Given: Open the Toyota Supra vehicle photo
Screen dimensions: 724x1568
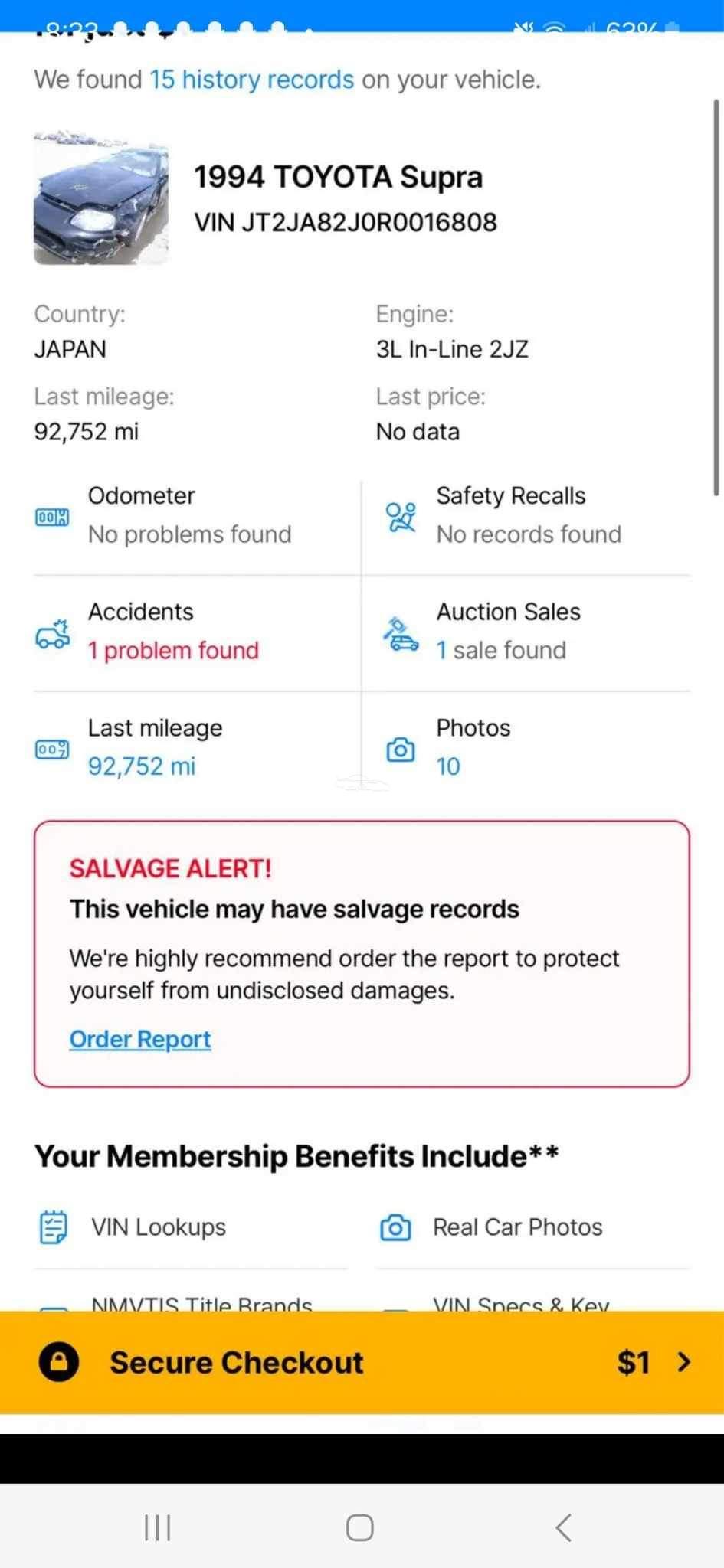Looking at the screenshot, I should tap(101, 199).
